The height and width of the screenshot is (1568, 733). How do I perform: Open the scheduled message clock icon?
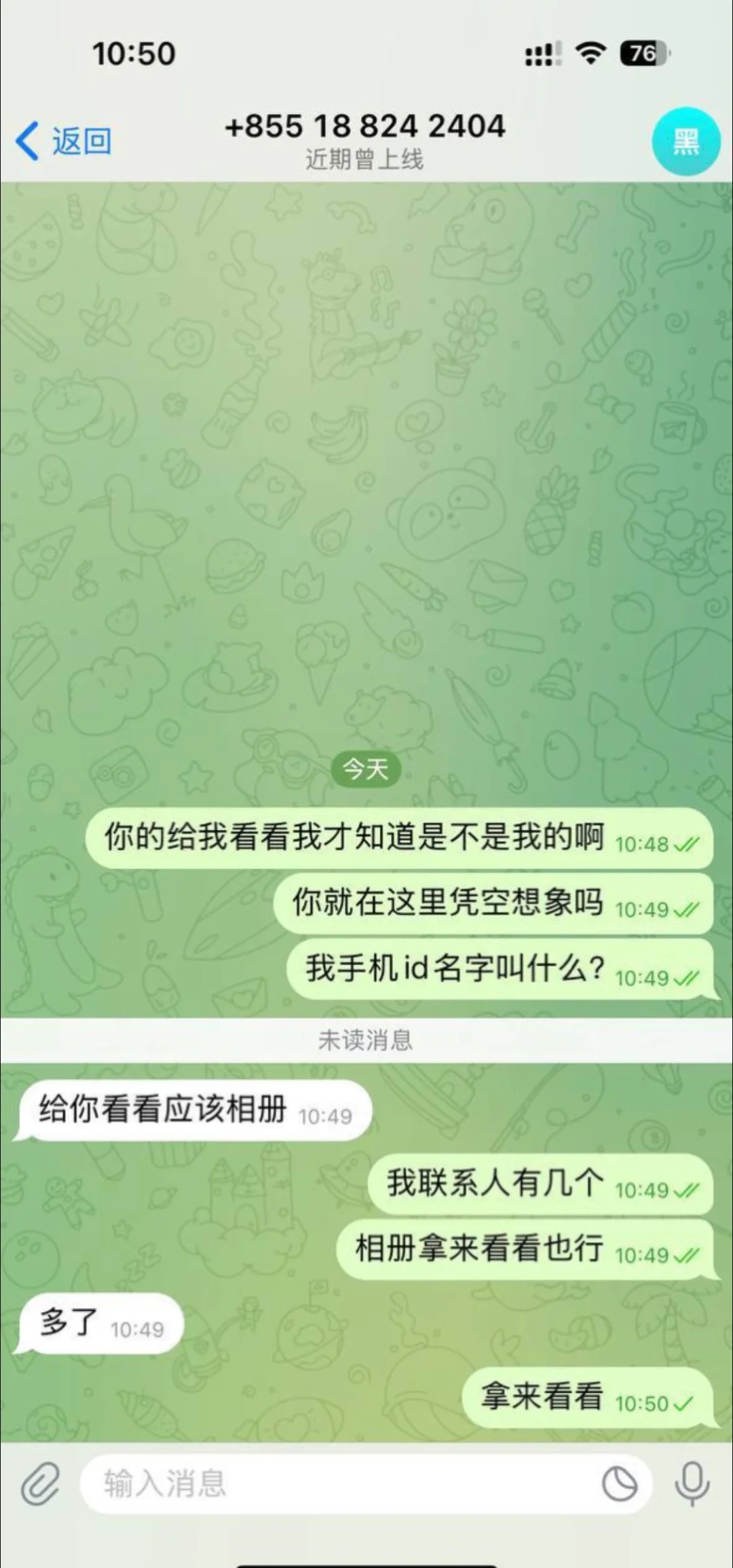click(620, 1484)
